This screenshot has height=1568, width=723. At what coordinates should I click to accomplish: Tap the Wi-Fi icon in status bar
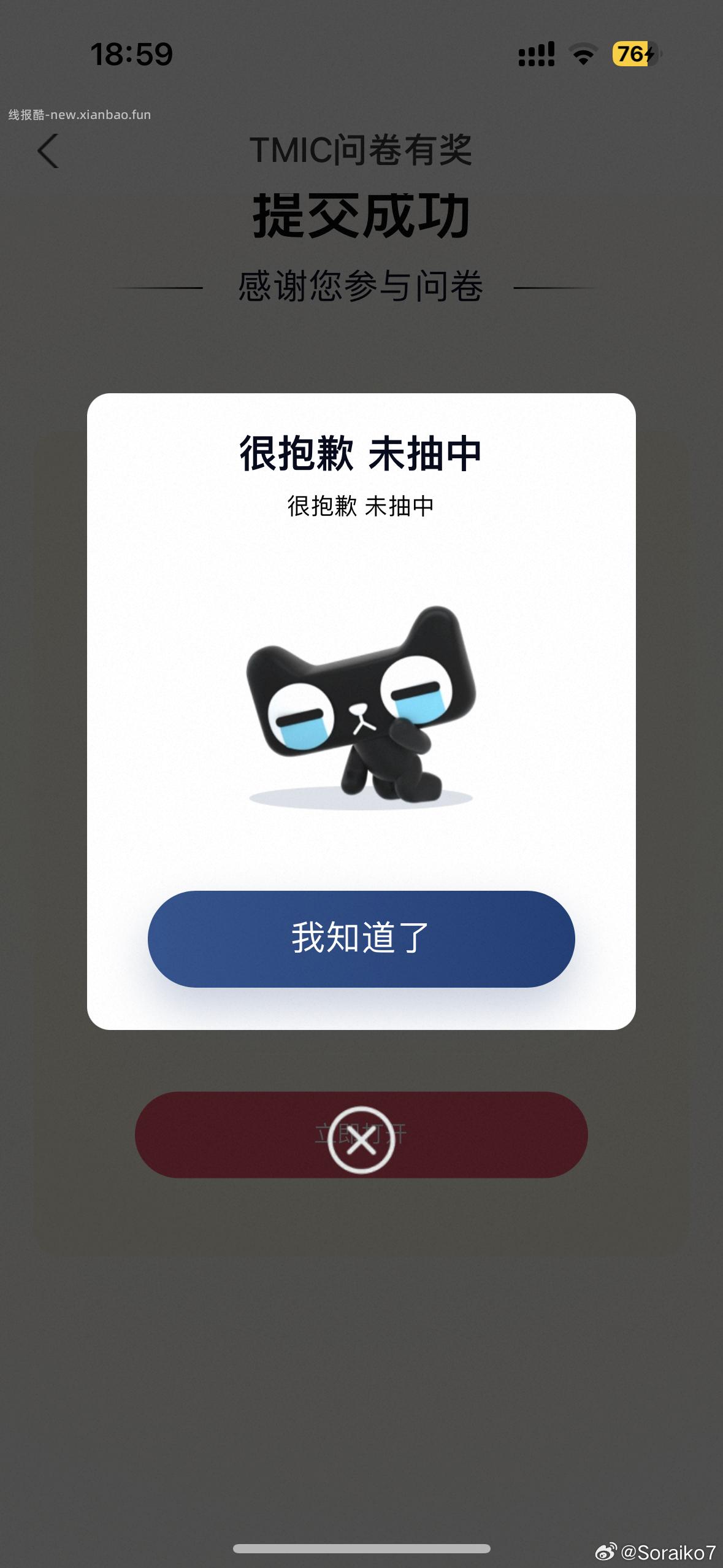point(584,54)
